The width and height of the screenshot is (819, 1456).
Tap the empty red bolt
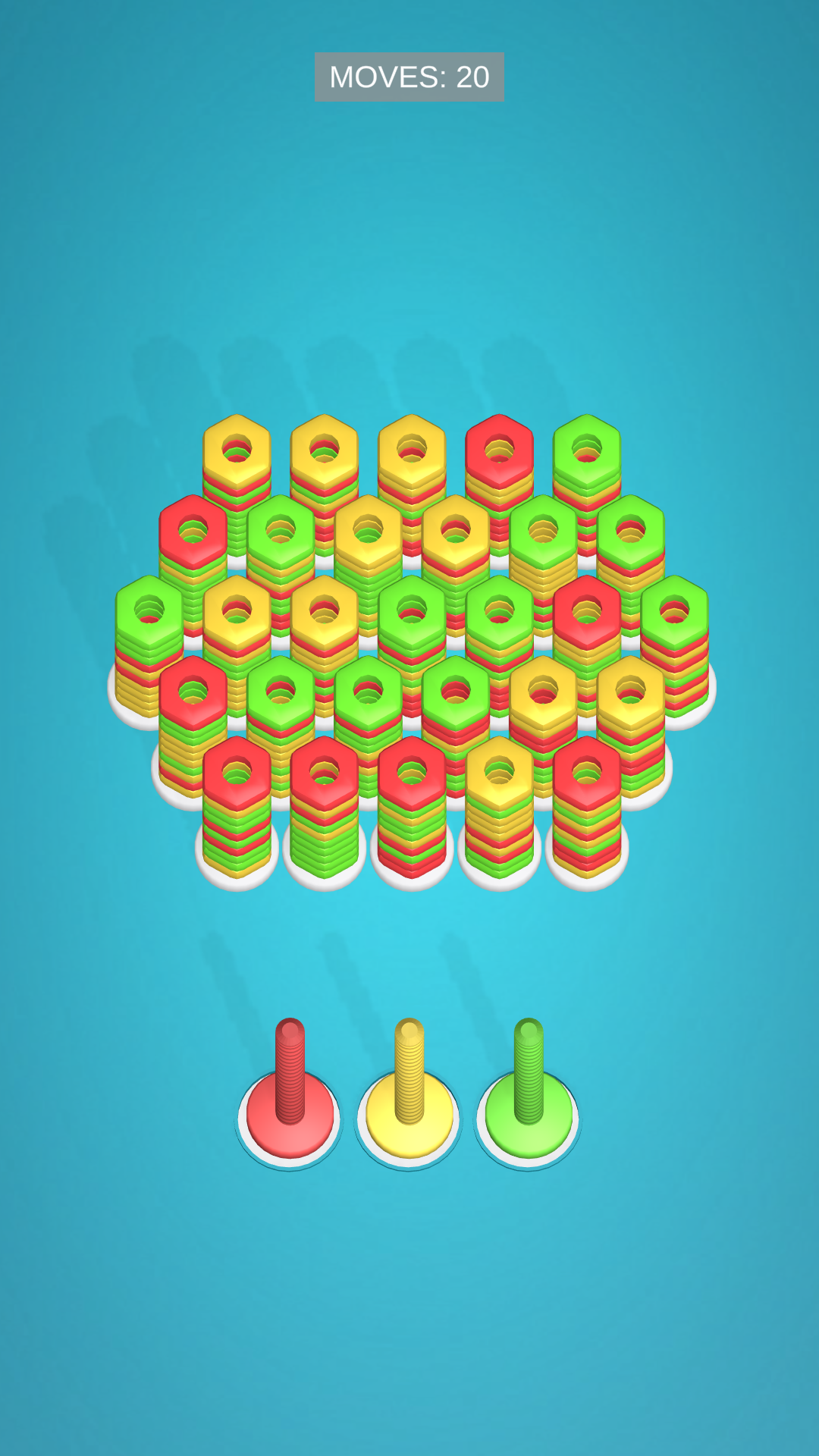point(290,1092)
